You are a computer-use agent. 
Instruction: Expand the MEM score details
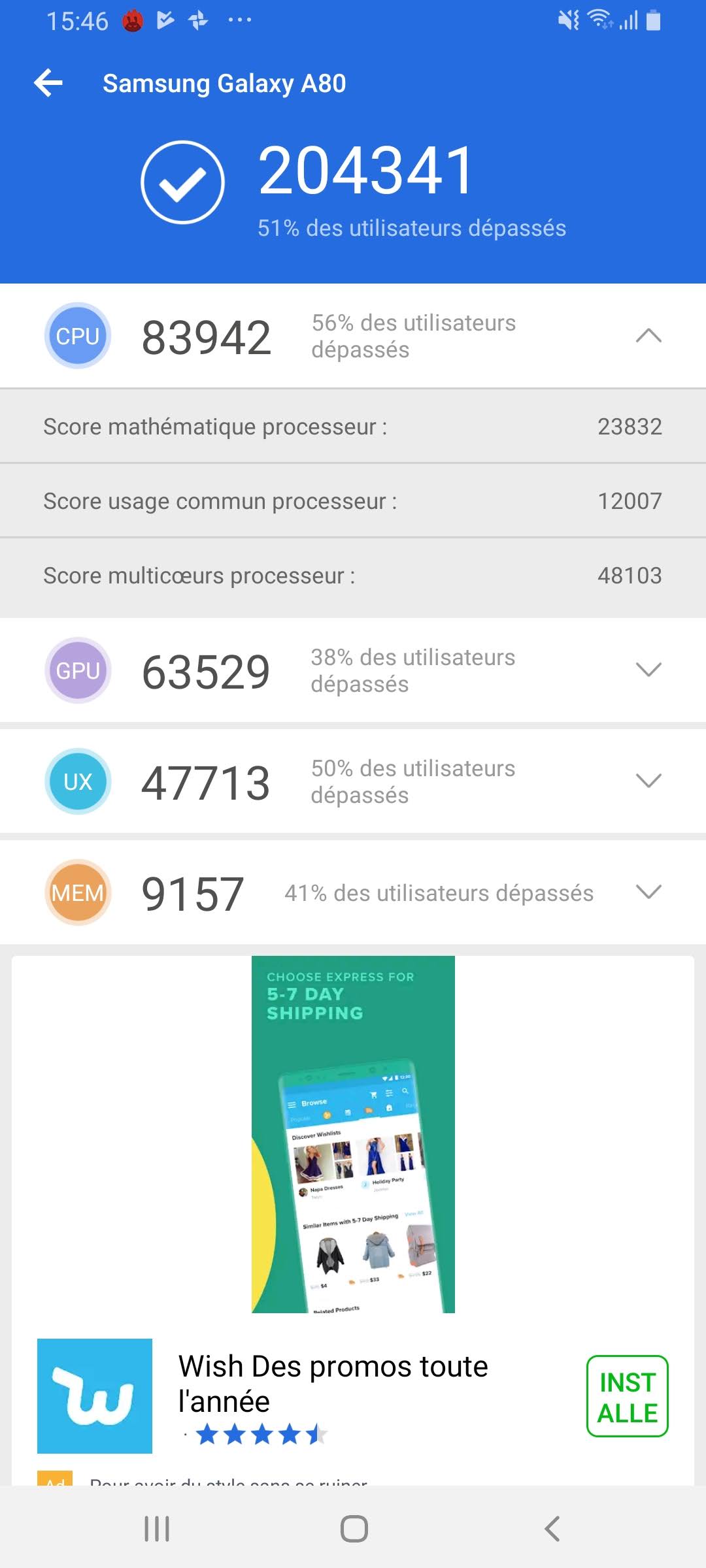point(648,892)
